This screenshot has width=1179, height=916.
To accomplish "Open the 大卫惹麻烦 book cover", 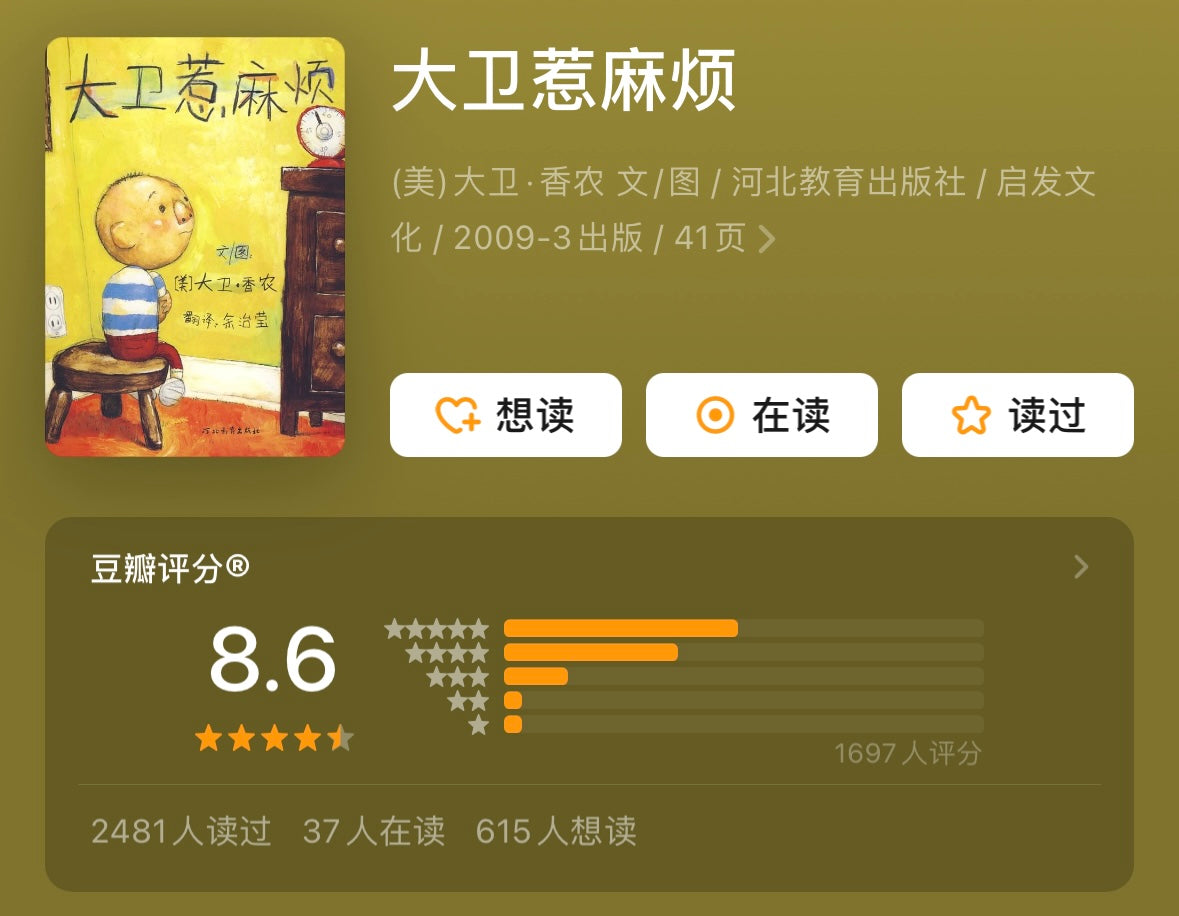I will (195, 247).
